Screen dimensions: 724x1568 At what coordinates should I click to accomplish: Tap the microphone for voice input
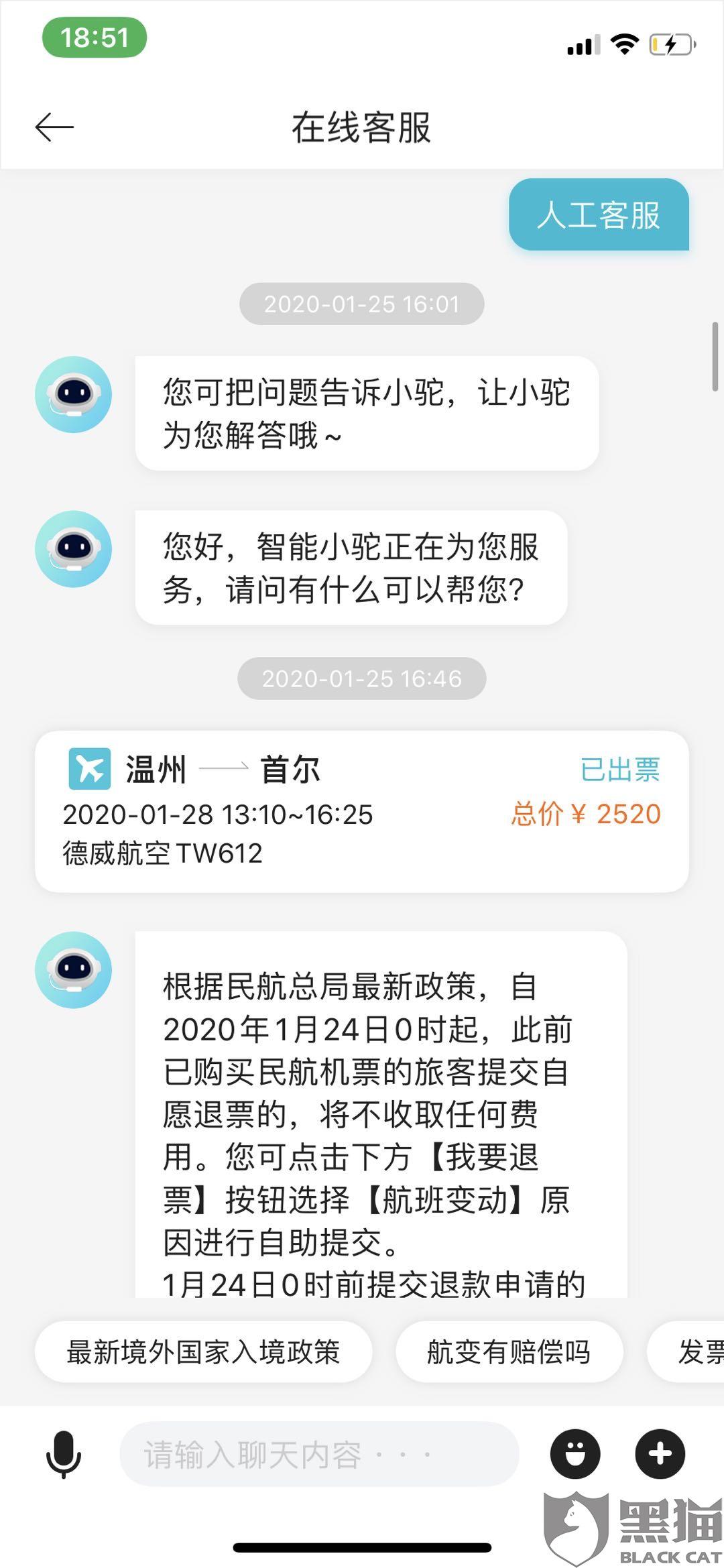pos(64,1454)
